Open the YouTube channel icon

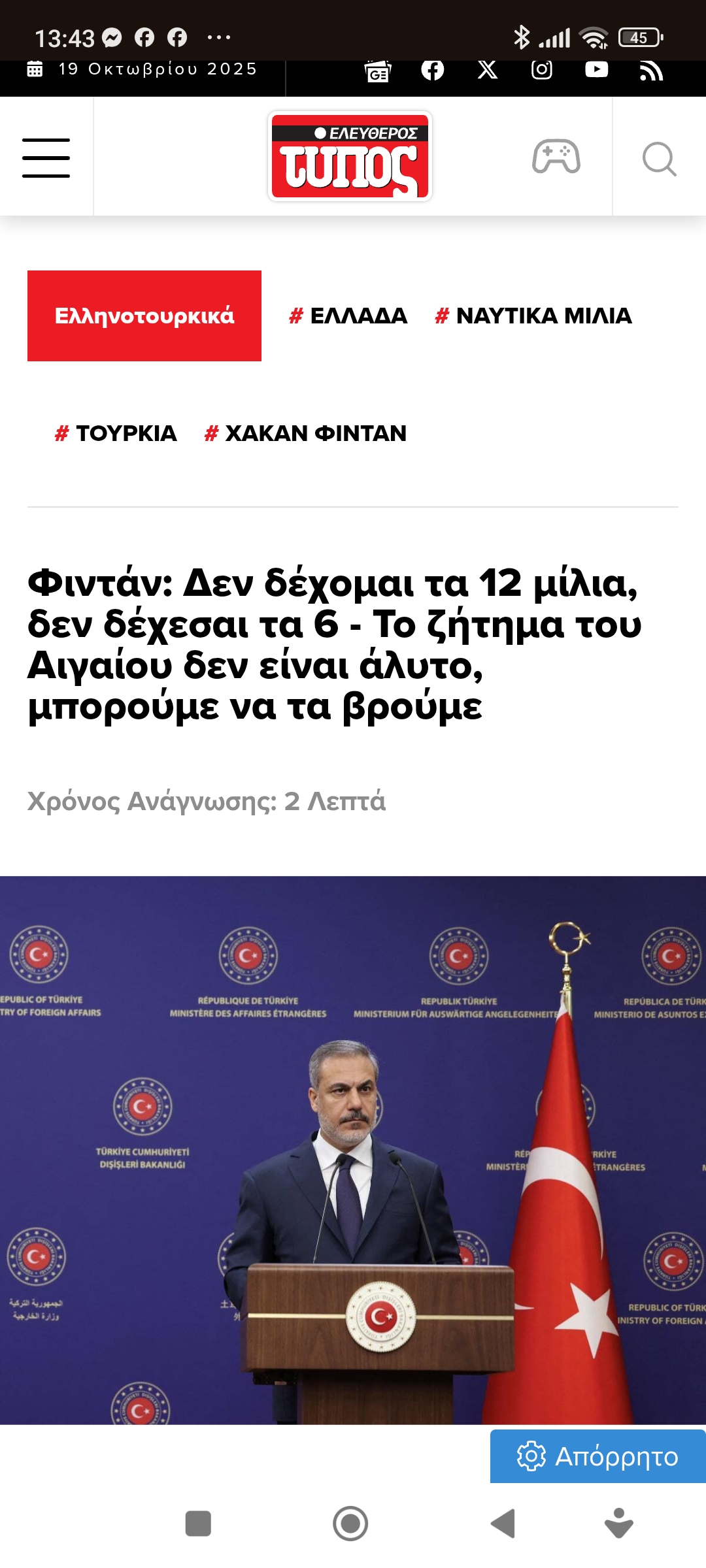click(x=596, y=70)
